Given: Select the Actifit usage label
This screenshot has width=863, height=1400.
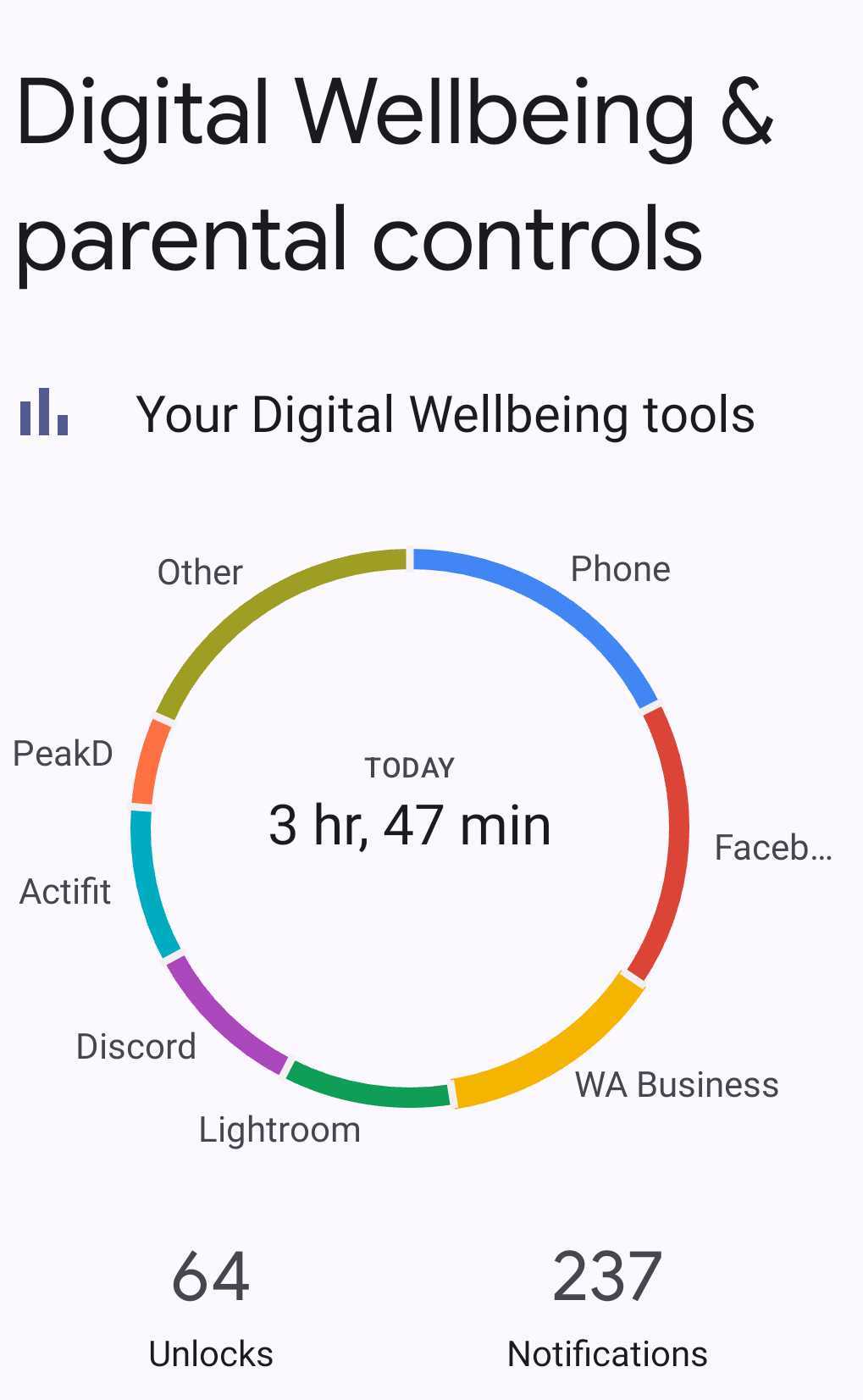Looking at the screenshot, I should tap(65, 892).
